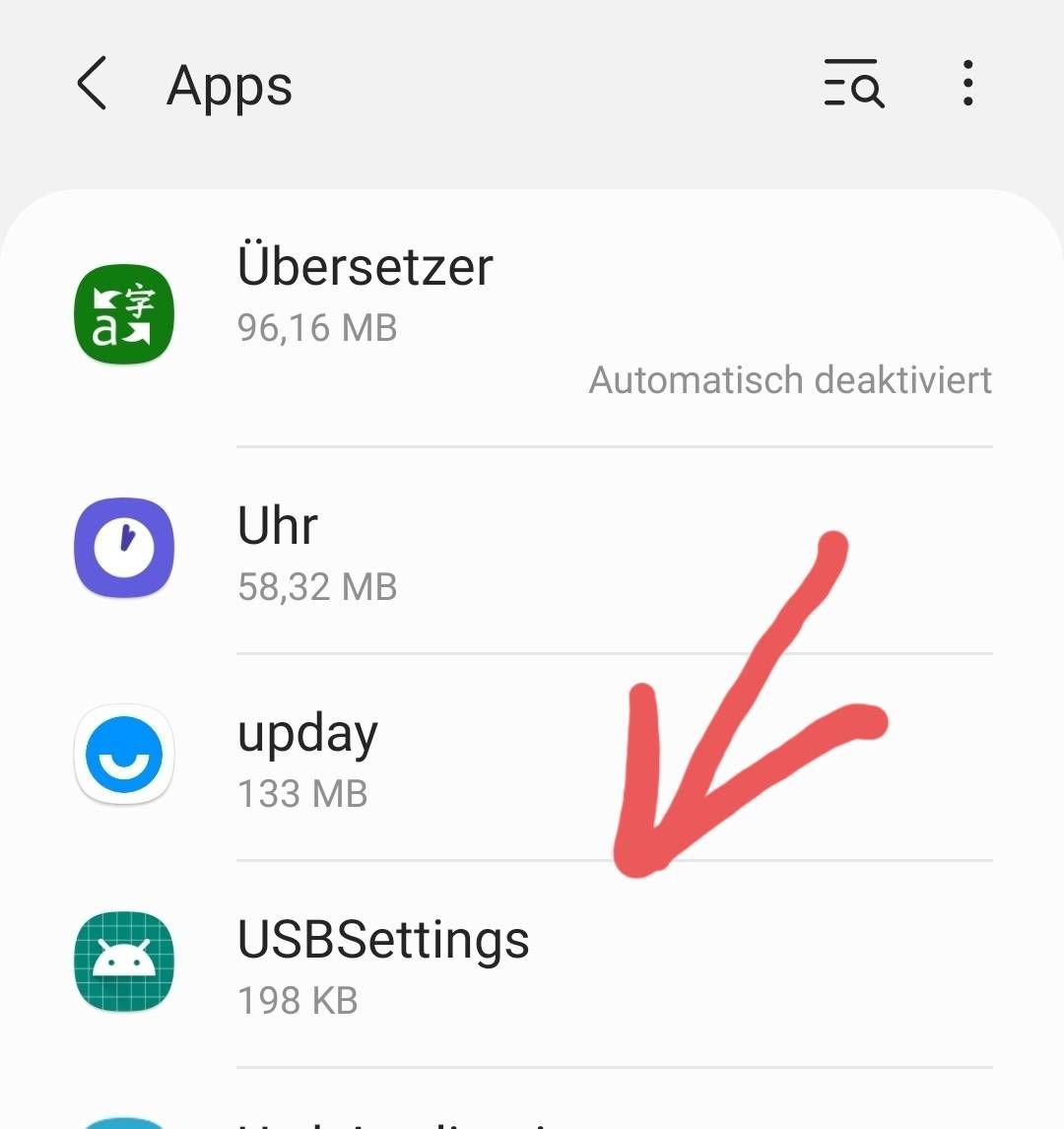The height and width of the screenshot is (1129, 1064).
Task: Open the USBSettings app entry
Action: click(382, 963)
